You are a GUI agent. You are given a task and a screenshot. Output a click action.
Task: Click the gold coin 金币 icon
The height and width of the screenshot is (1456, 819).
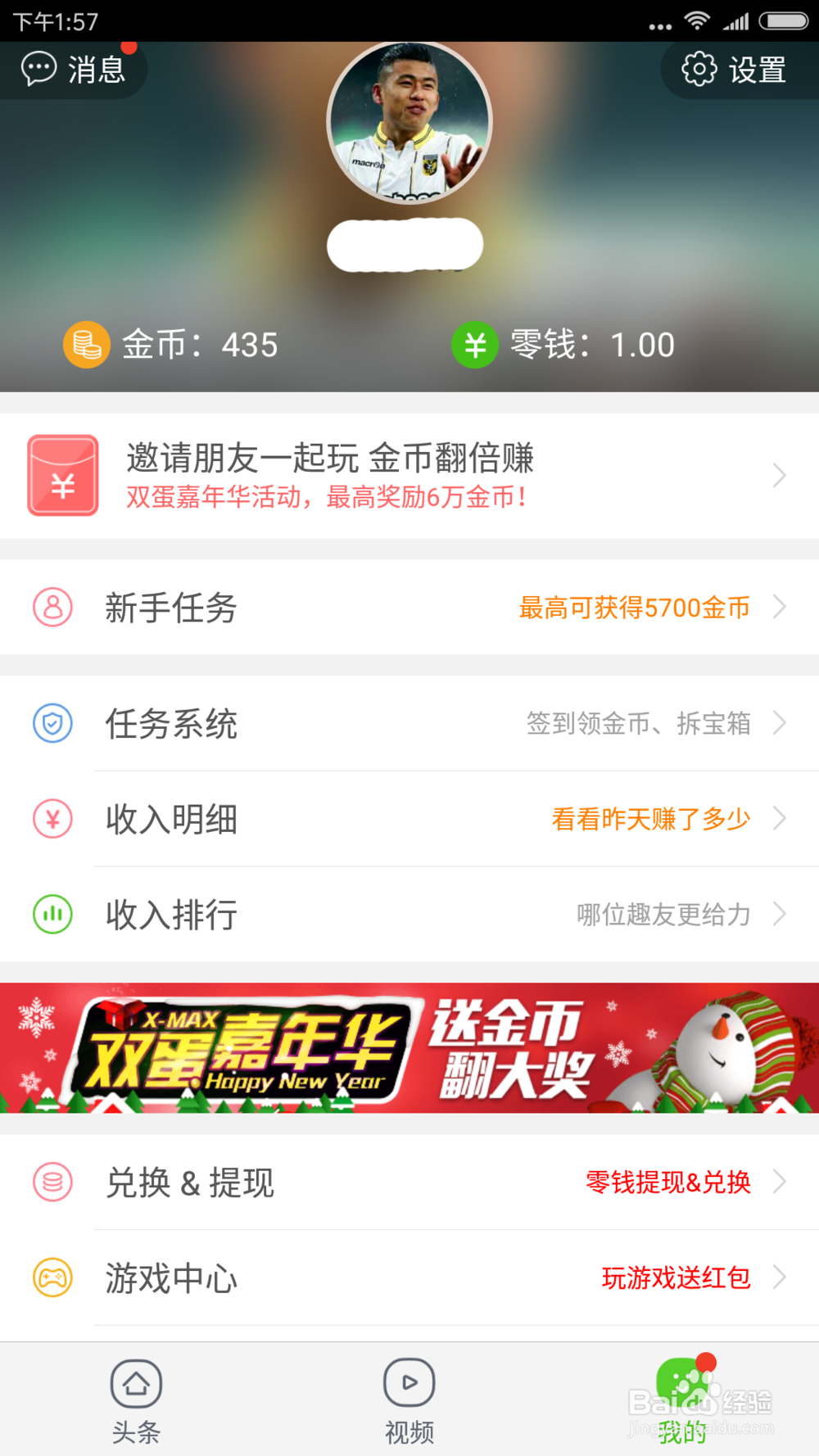85,344
